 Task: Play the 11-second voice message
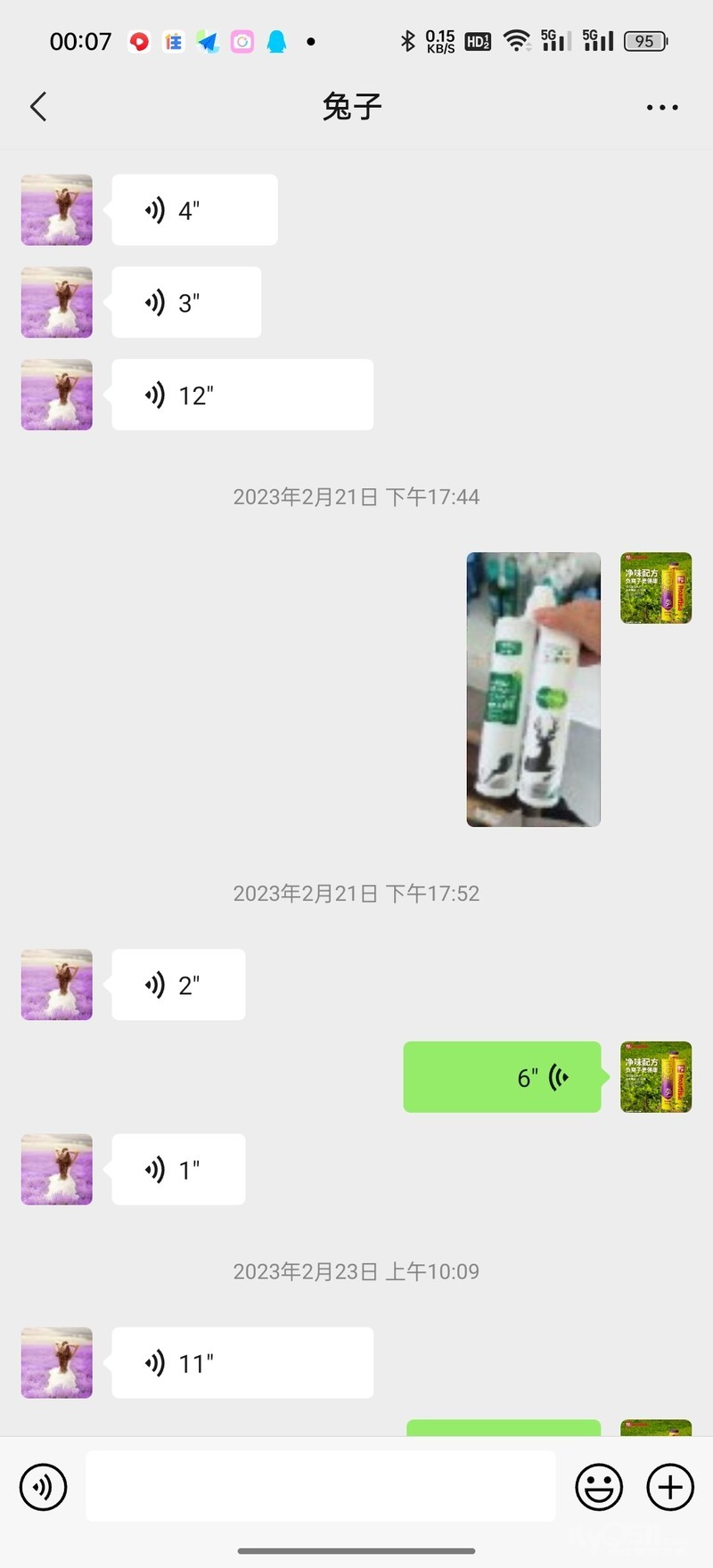pos(242,1363)
